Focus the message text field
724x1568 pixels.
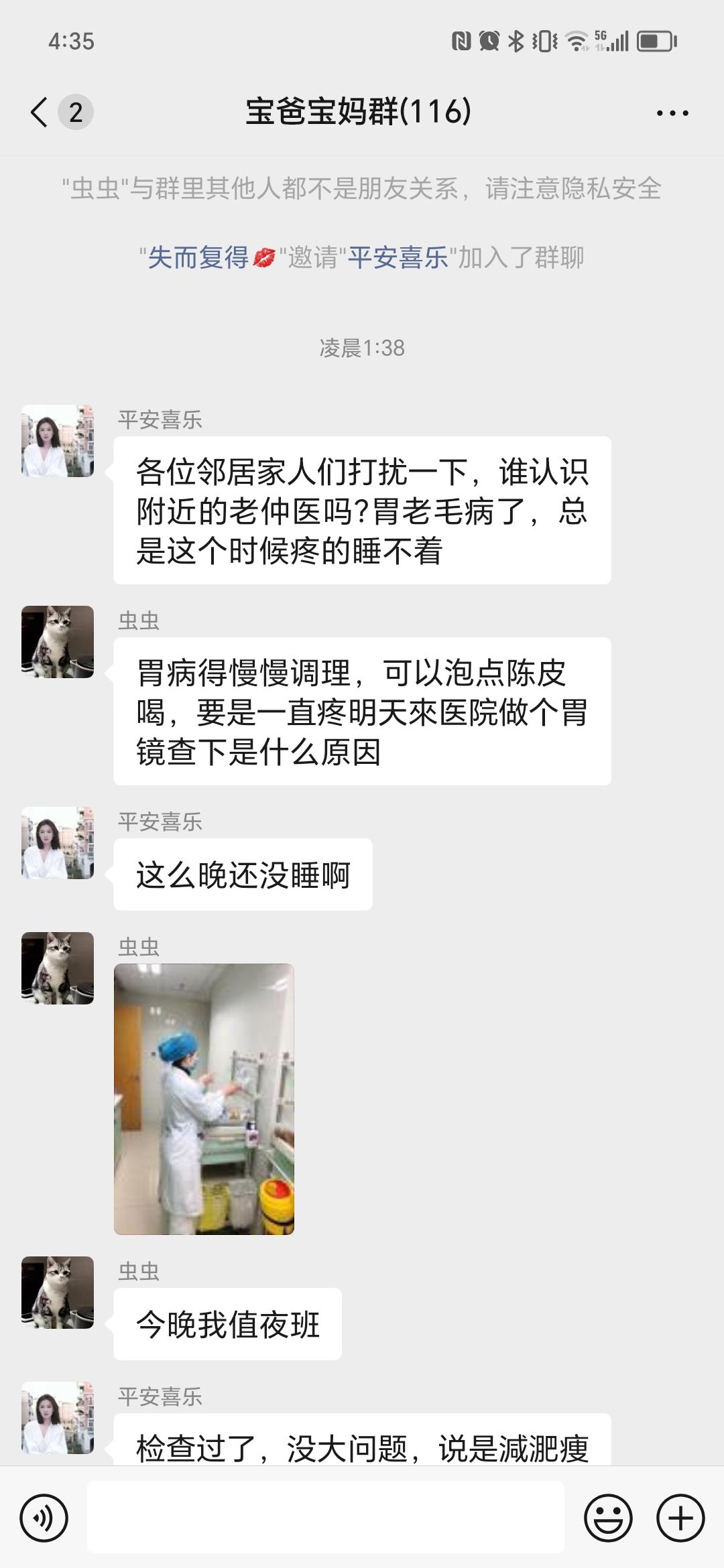pyautogui.click(x=326, y=1518)
